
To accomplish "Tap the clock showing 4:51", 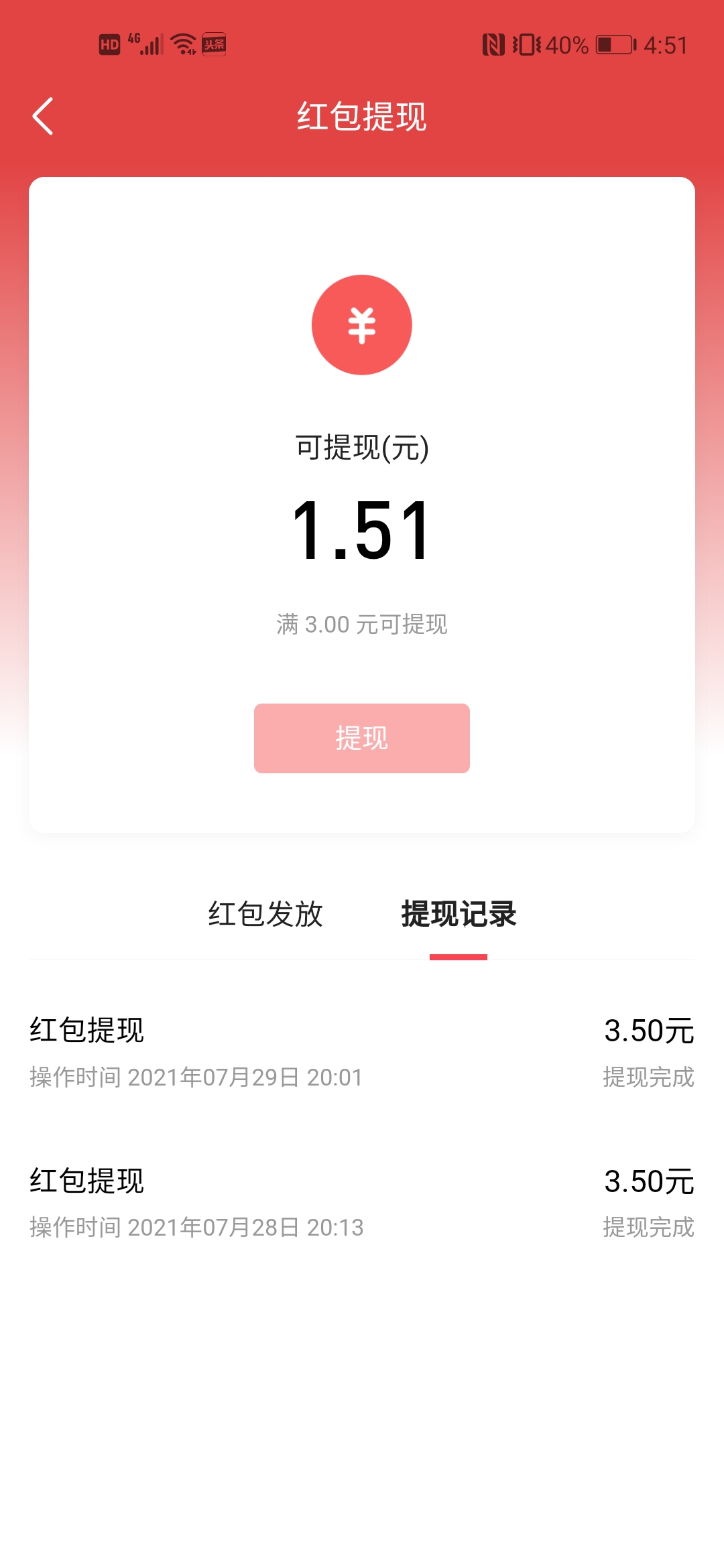I will point(664,44).
